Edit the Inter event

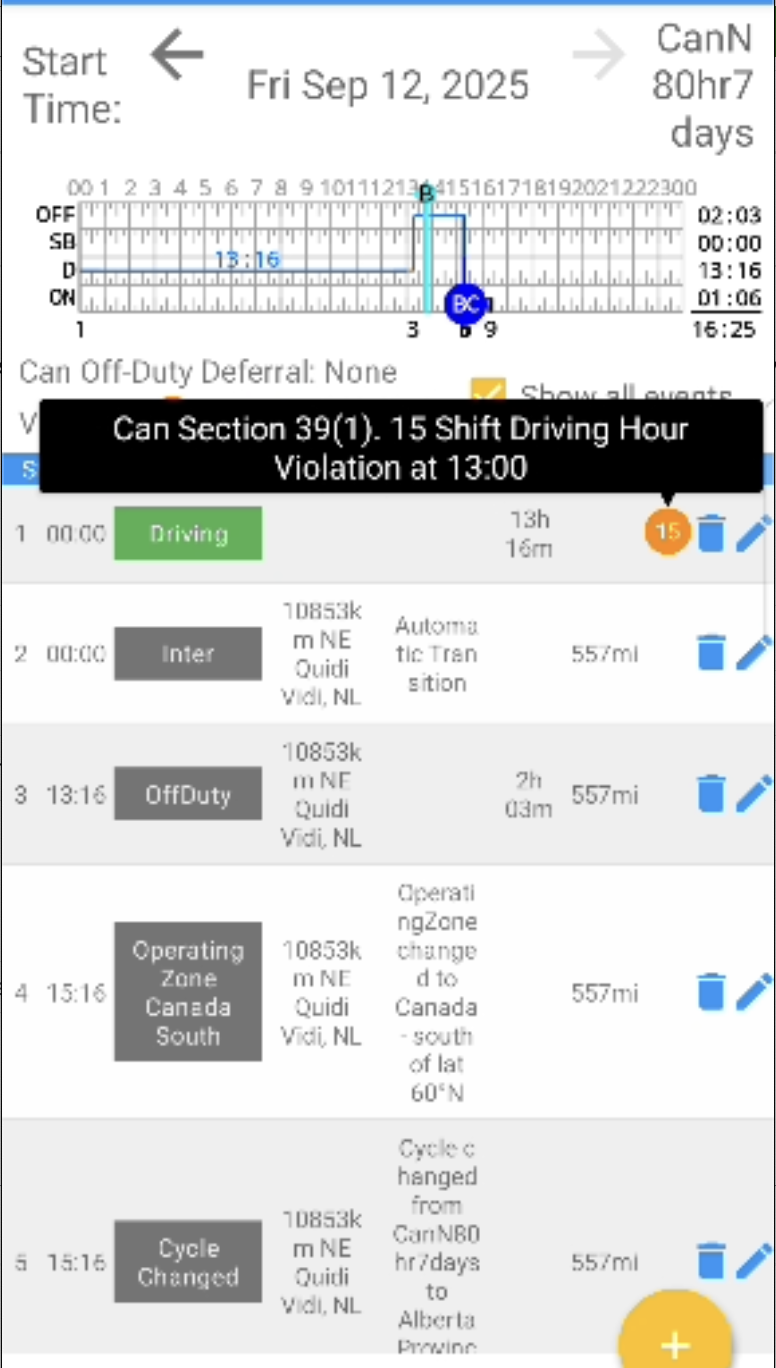coord(754,654)
